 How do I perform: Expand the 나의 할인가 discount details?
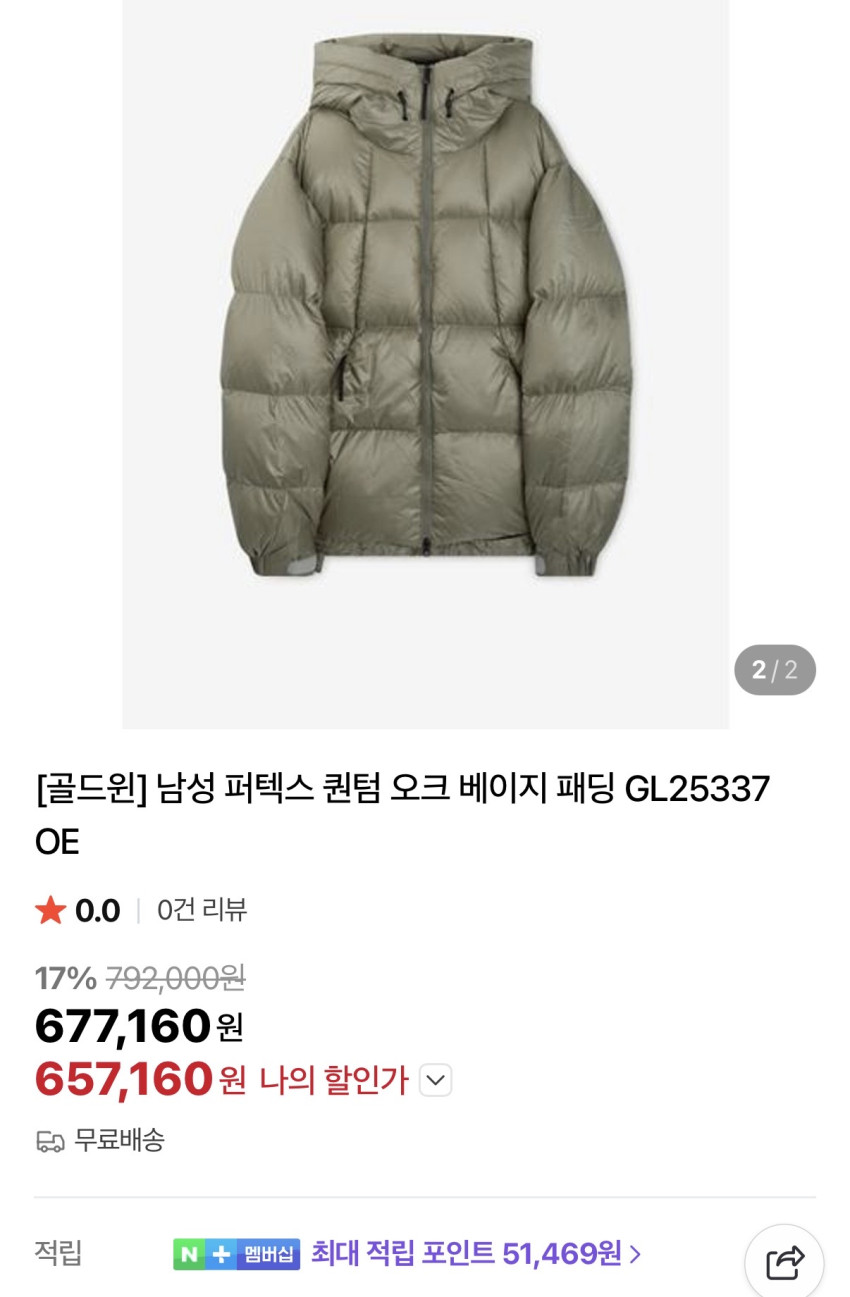tap(436, 1080)
